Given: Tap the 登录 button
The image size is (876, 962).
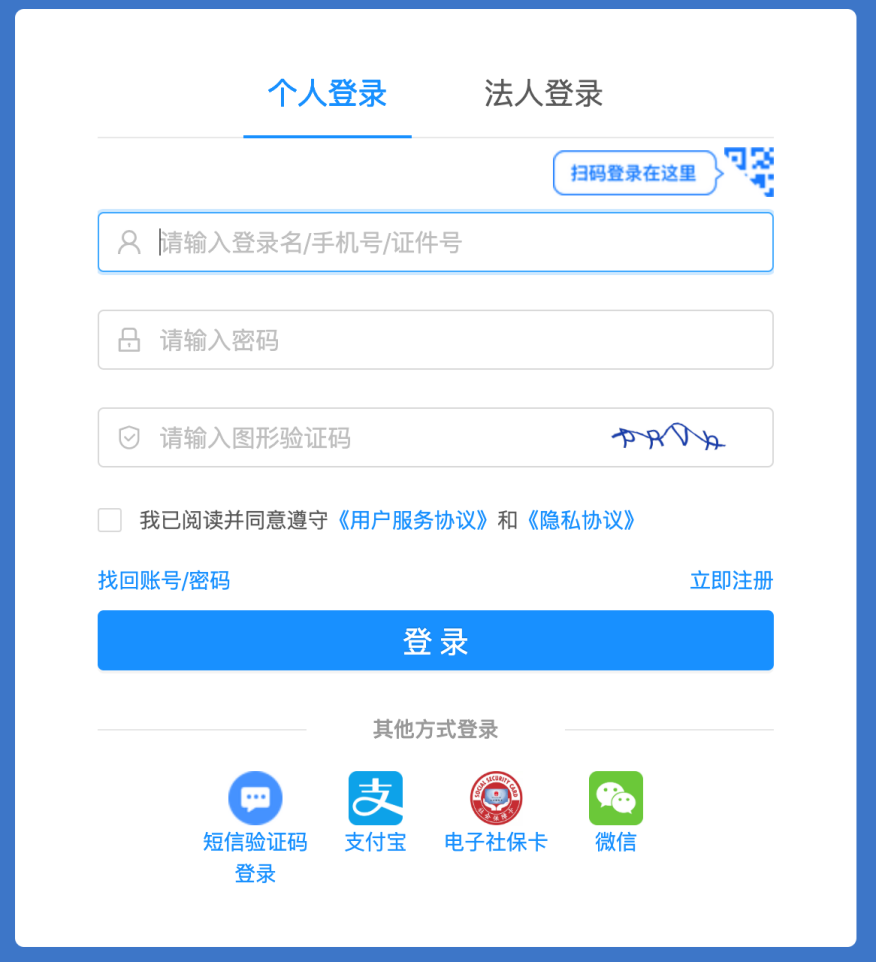Looking at the screenshot, I should click(435, 641).
